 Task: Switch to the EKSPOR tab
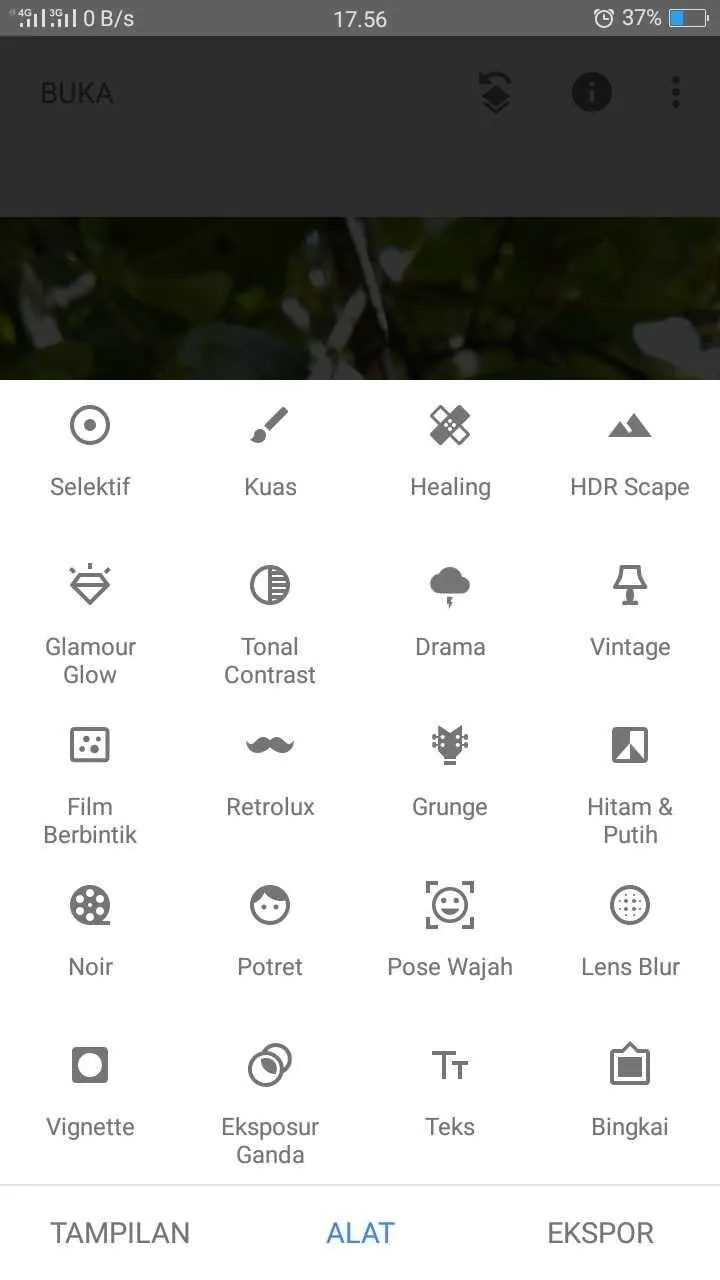click(600, 1233)
